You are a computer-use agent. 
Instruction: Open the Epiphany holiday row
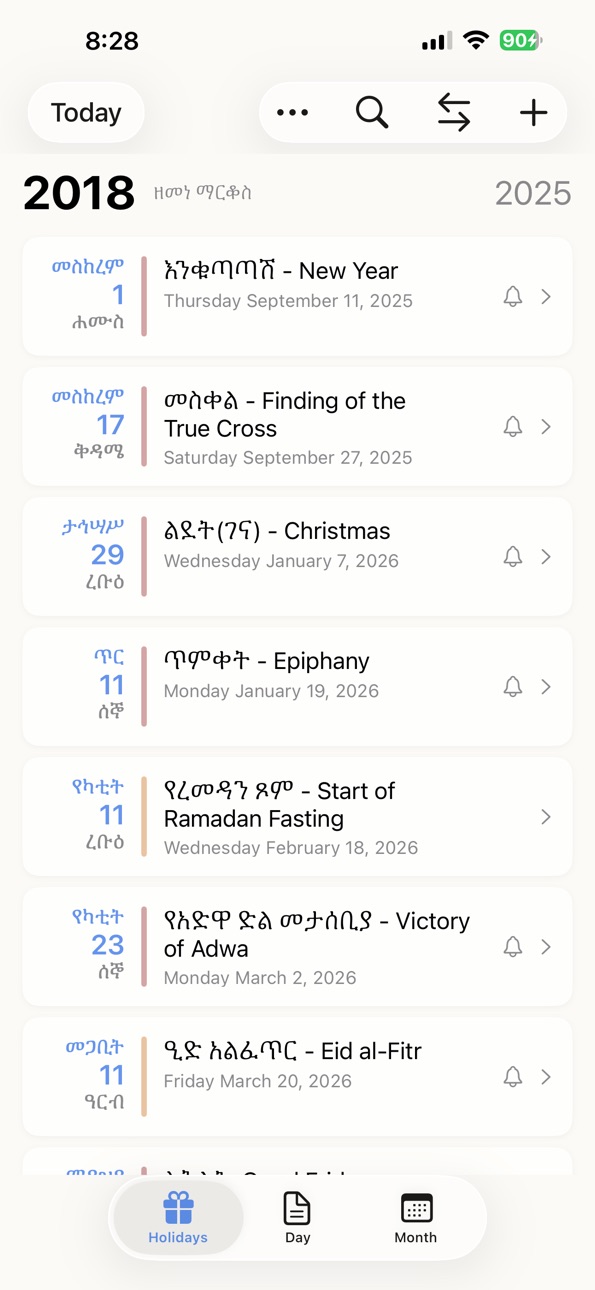click(297, 686)
